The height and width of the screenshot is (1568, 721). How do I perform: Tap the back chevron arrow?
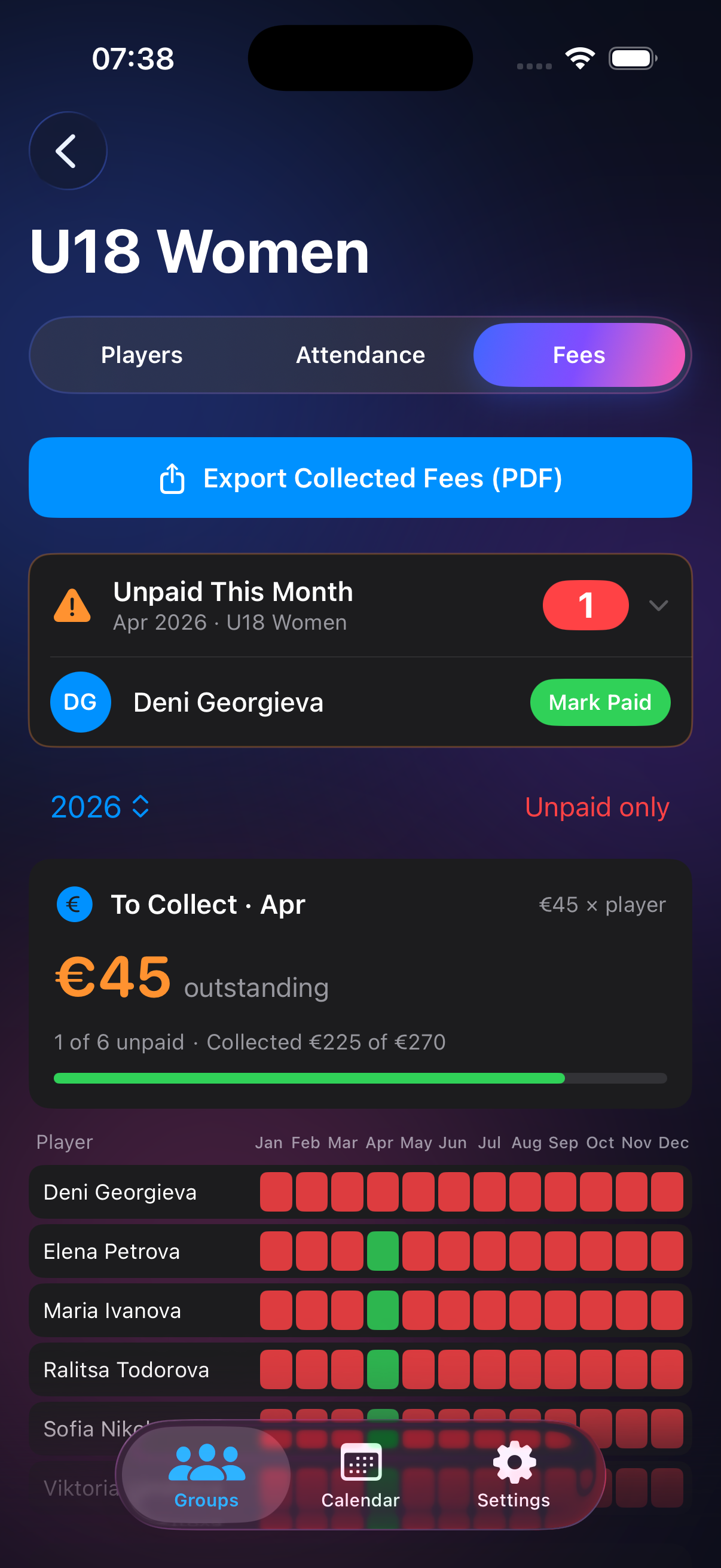[x=67, y=150]
